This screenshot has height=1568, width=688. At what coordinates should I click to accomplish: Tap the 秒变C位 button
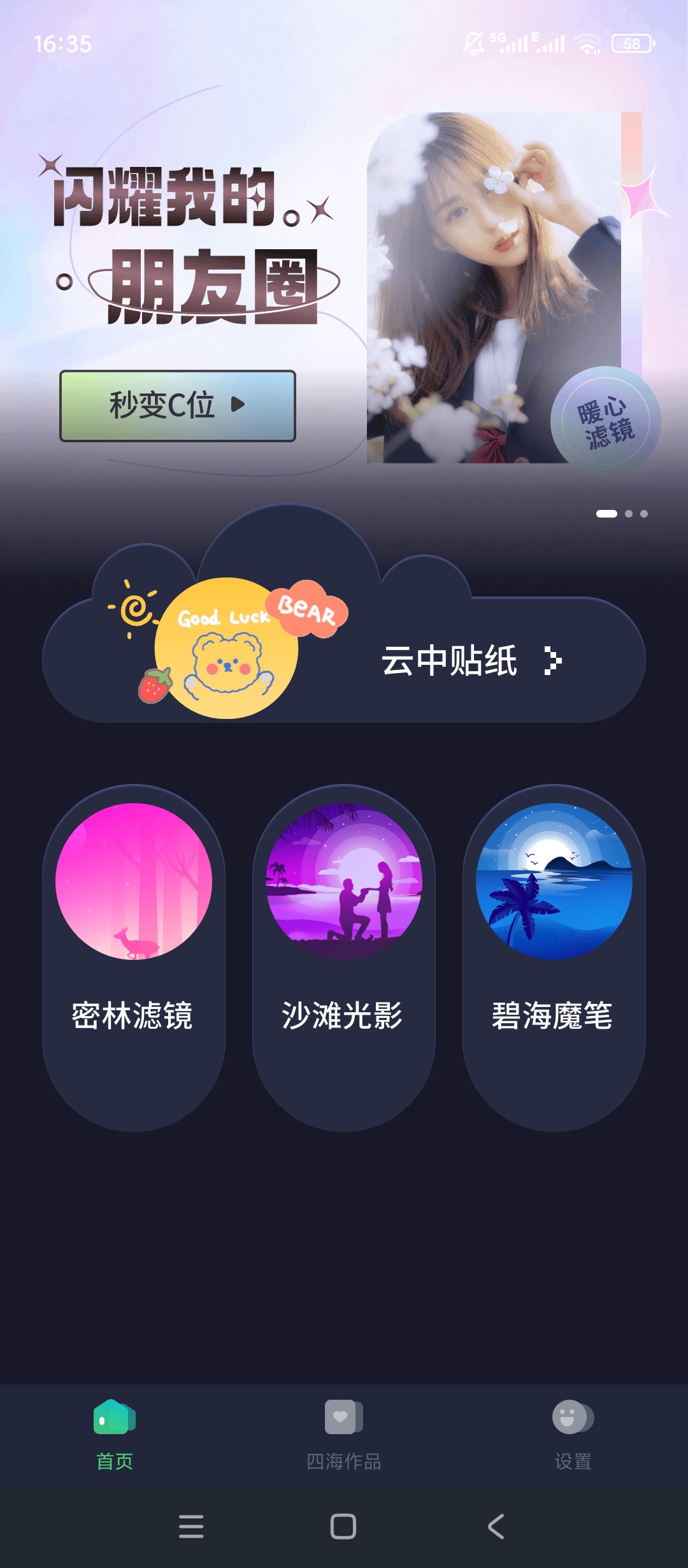coord(178,405)
